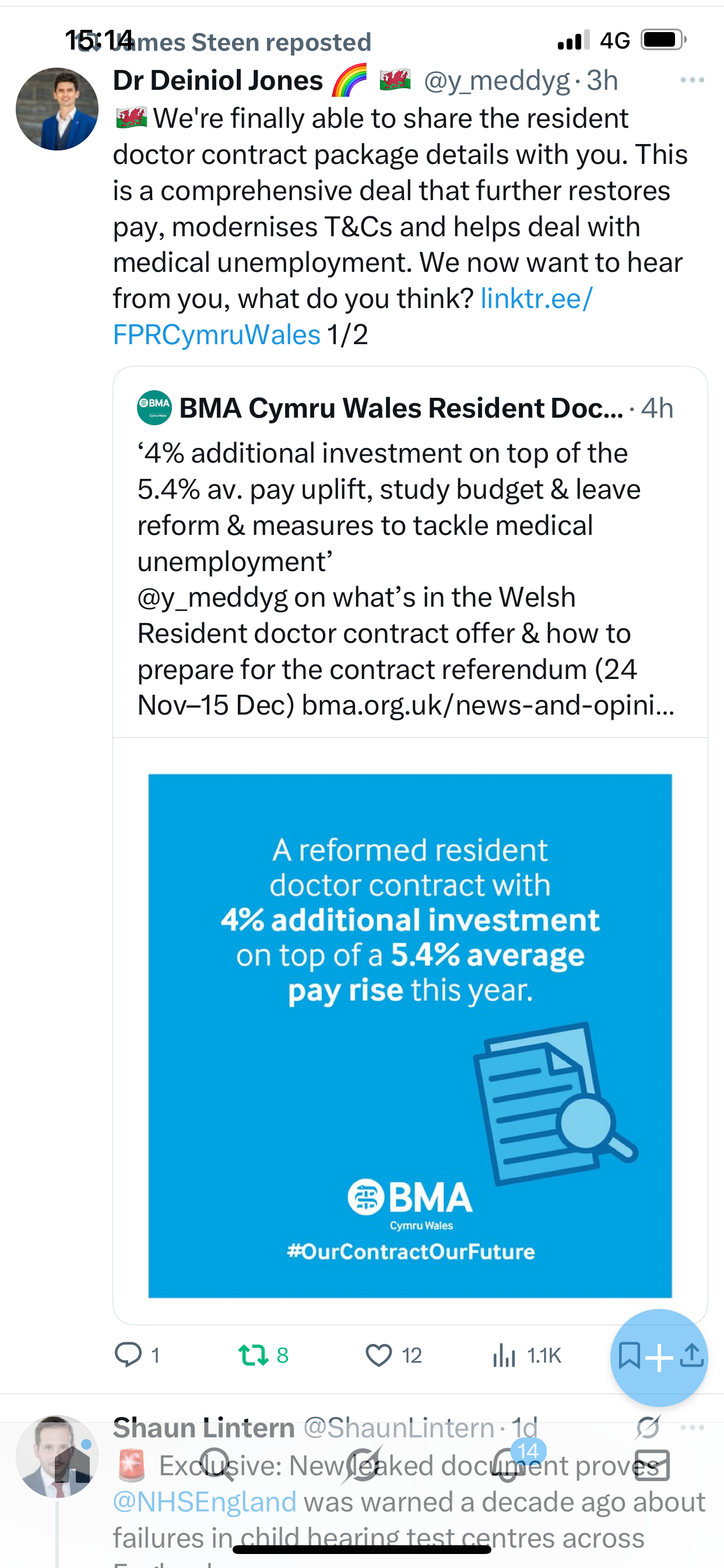Reply to Dr Deiniol Jones's post

128,1355
